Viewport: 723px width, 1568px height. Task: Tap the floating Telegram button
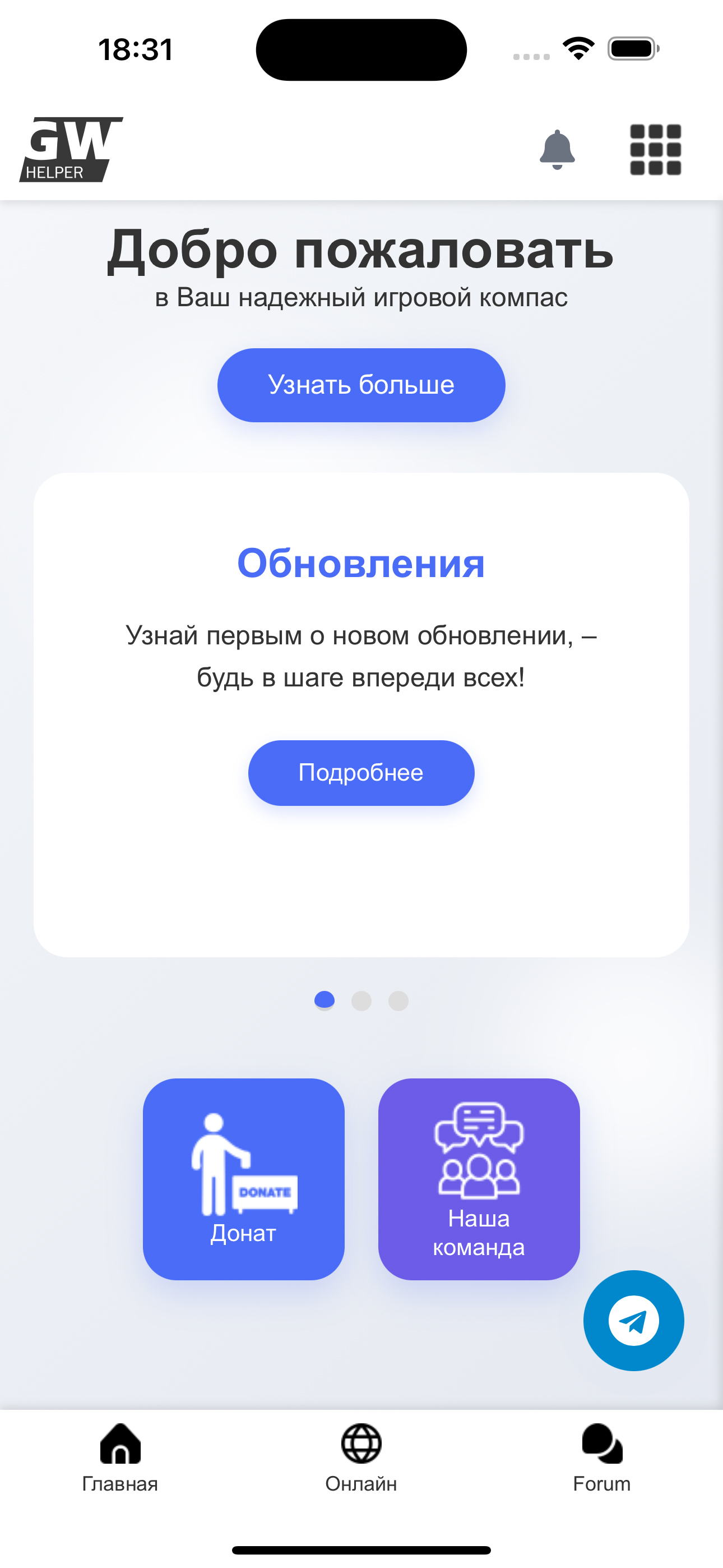point(633,1320)
